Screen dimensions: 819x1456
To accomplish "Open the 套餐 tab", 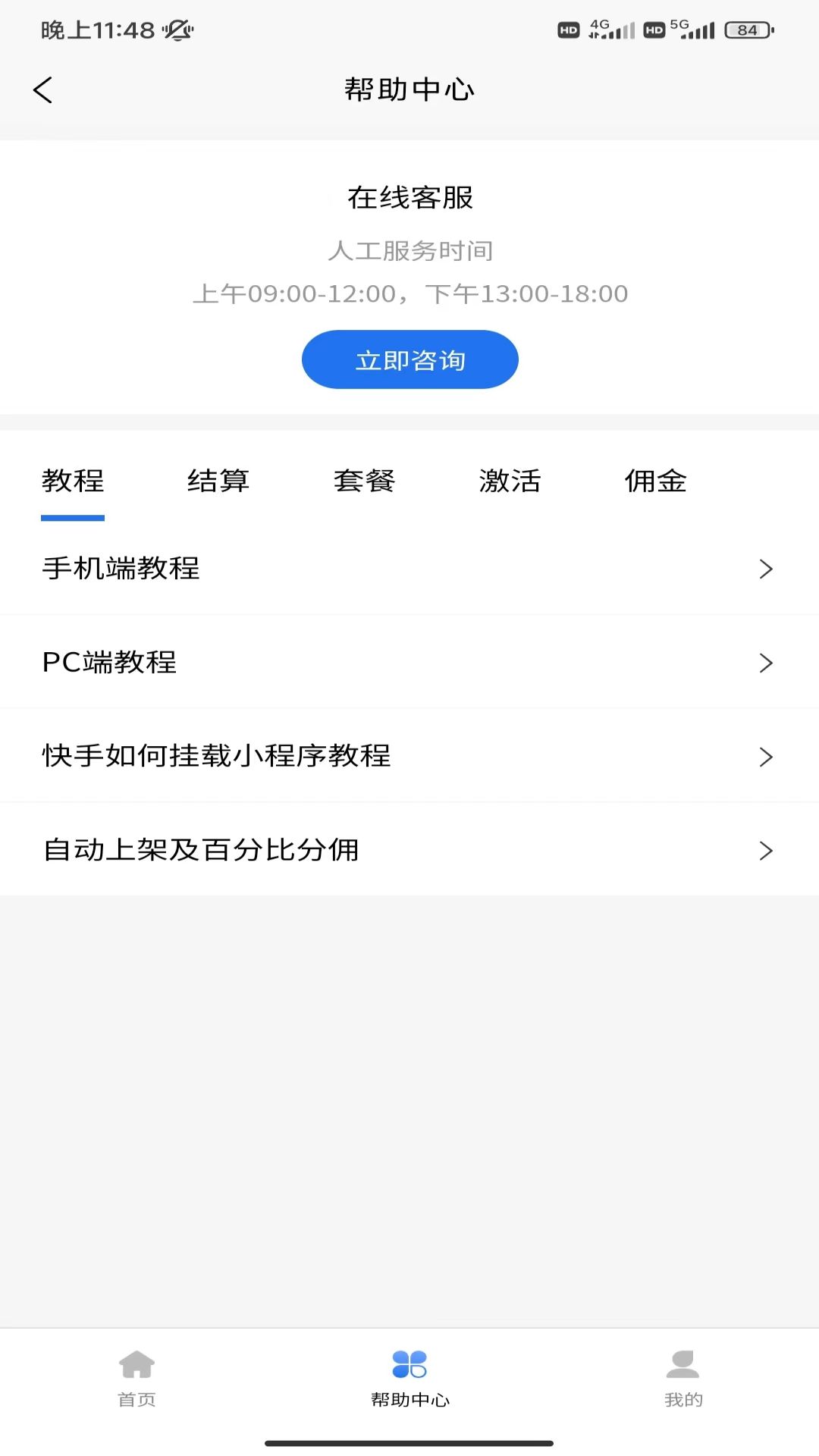I will [364, 481].
